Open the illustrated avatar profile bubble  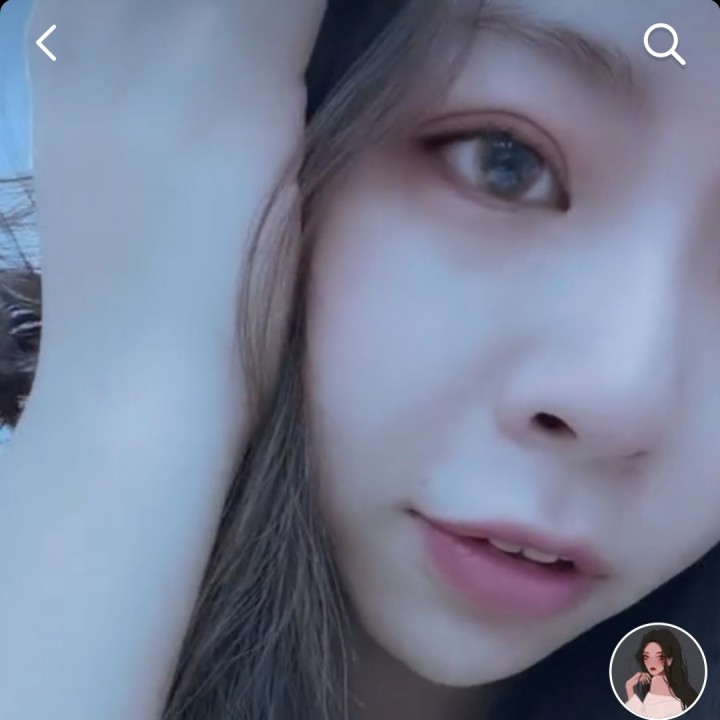coord(658,671)
